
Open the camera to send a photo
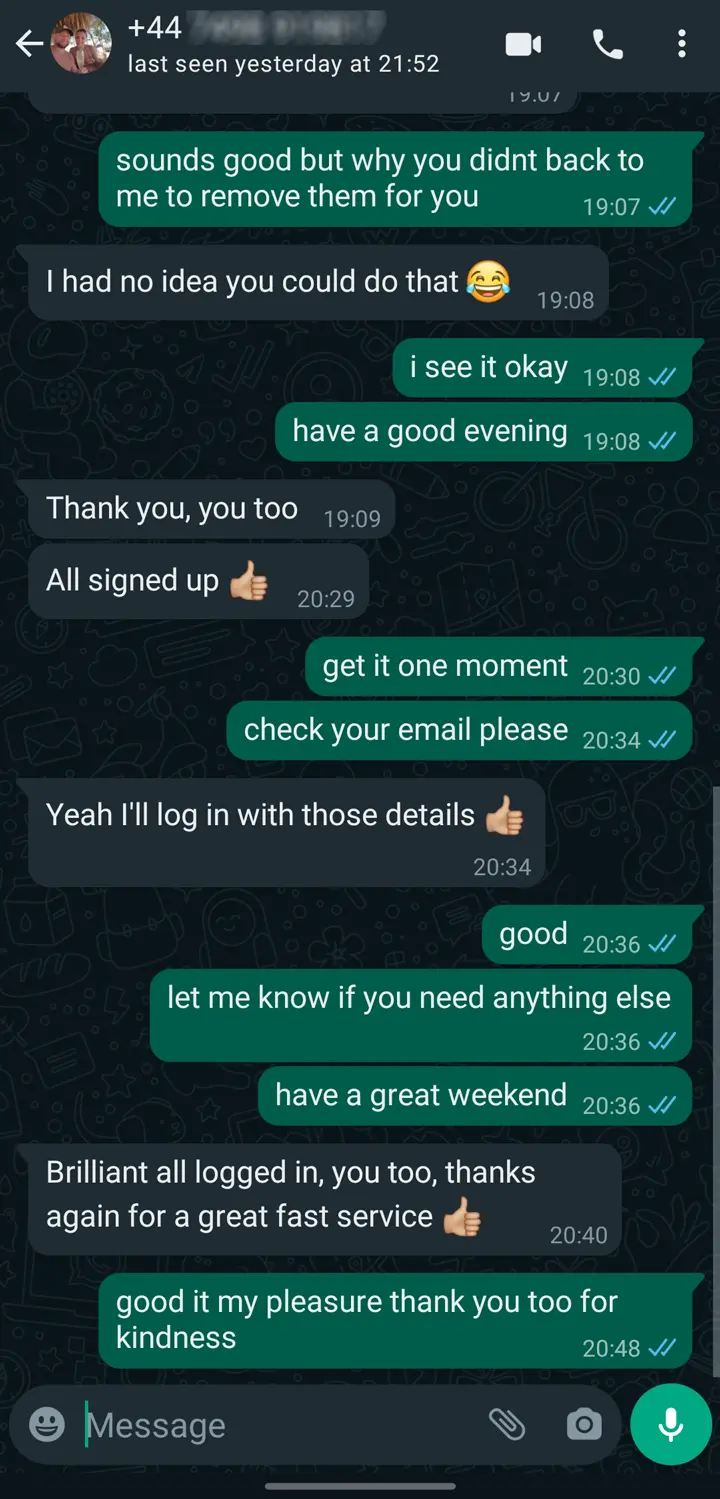[x=583, y=1424]
